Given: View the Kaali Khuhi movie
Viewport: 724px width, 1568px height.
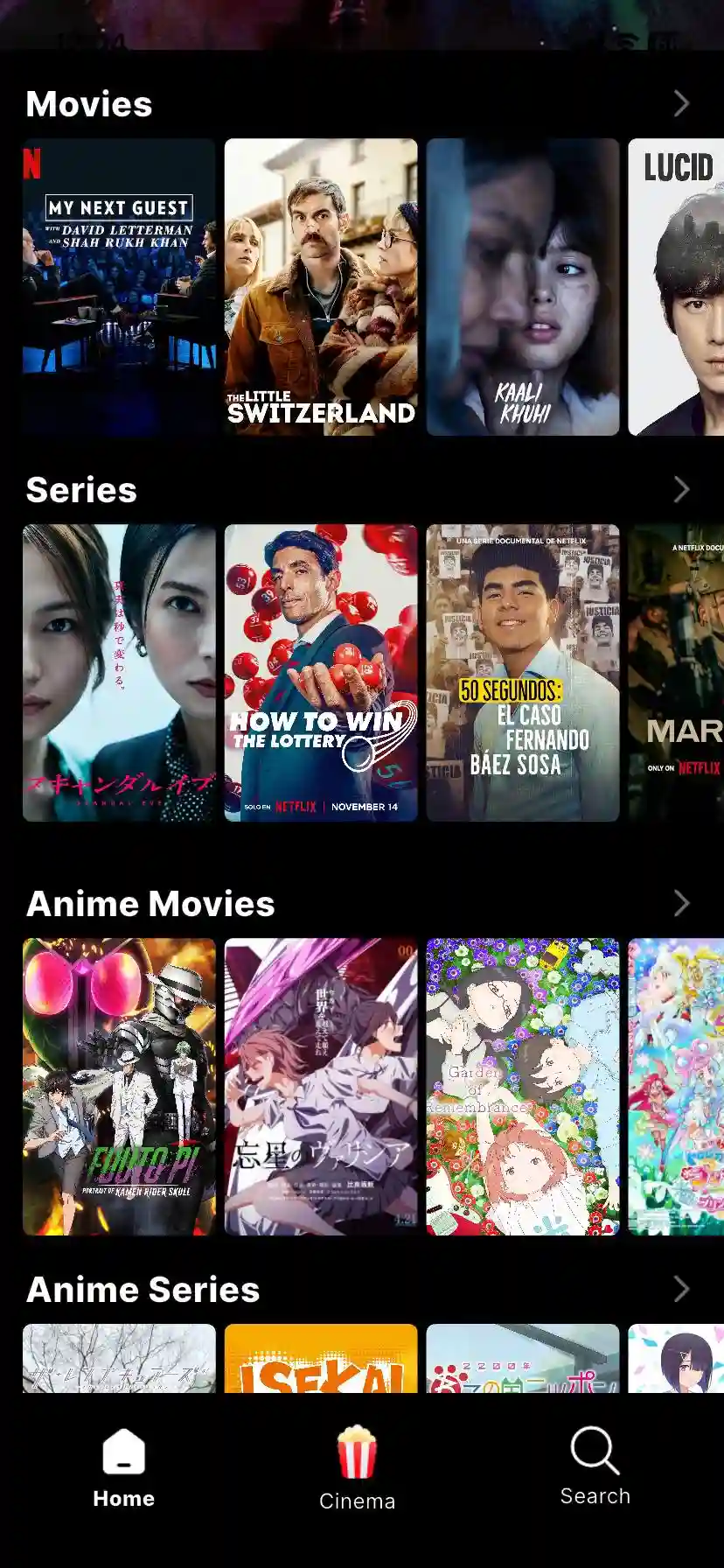Looking at the screenshot, I should [x=523, y=287].
